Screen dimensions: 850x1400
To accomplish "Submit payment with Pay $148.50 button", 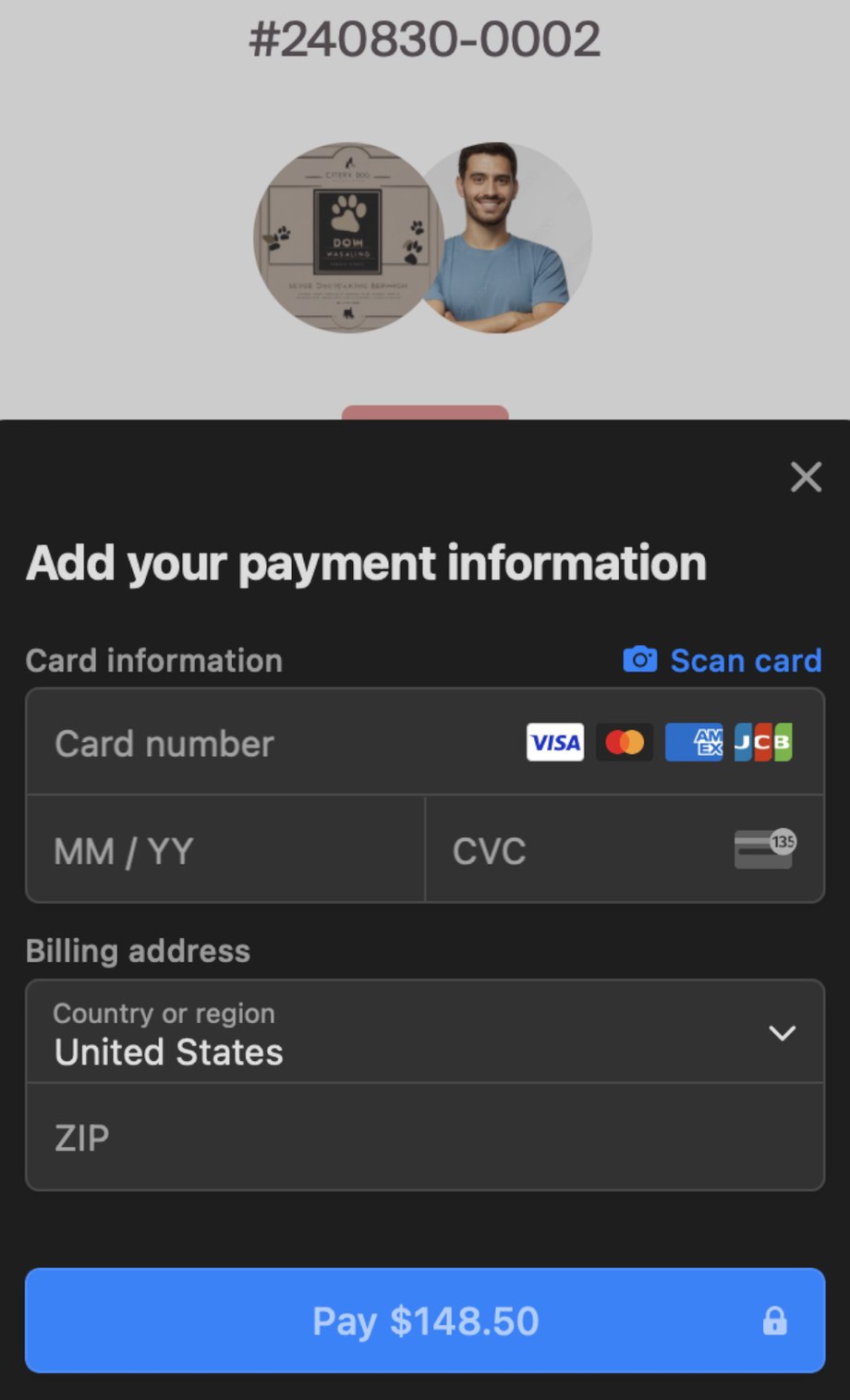I will 425,1321.
